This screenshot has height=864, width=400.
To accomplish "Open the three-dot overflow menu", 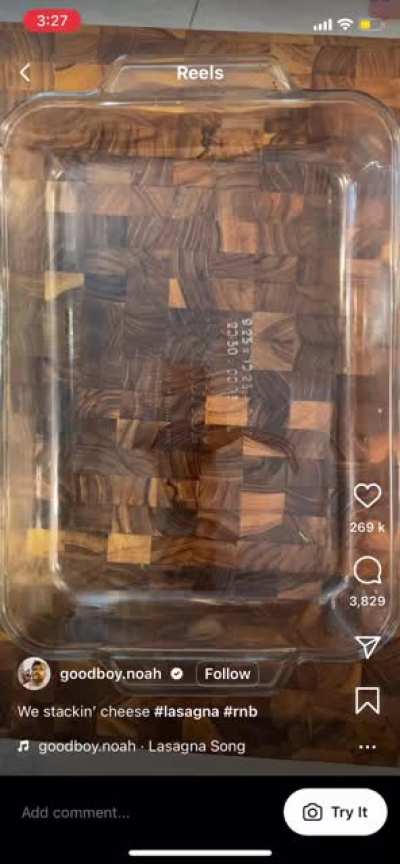I will [367, 747].
